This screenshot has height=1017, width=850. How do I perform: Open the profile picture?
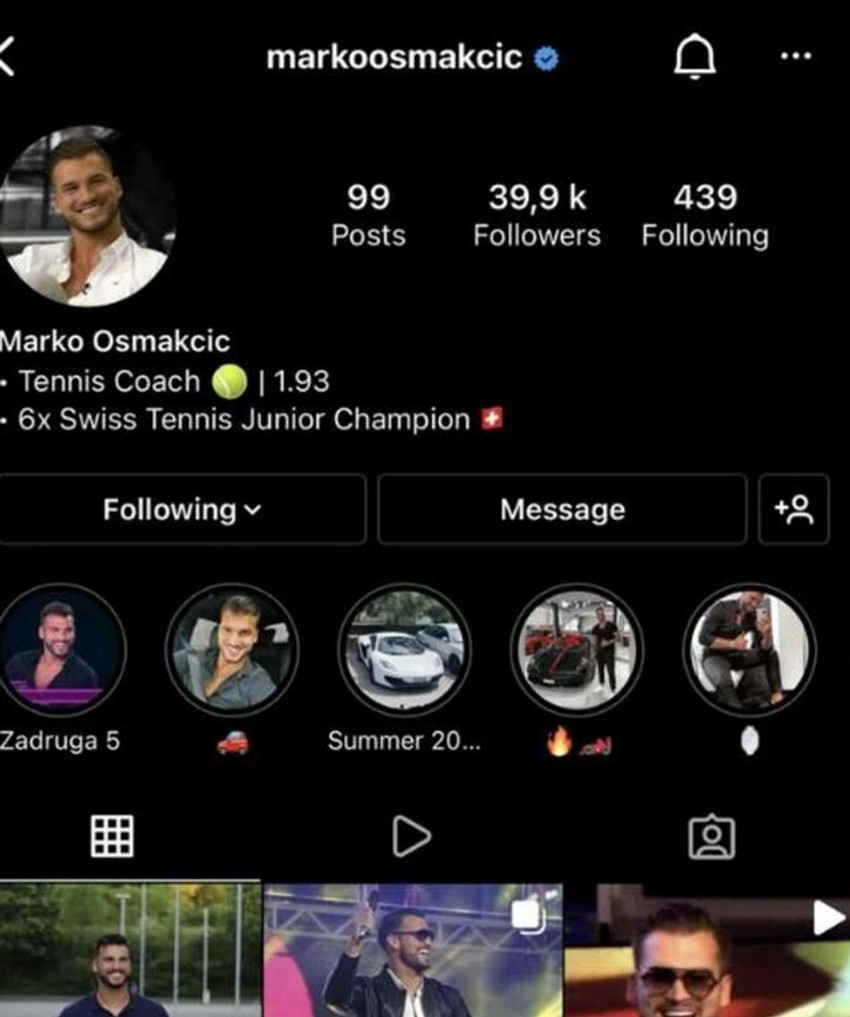[x=87, y=216]
